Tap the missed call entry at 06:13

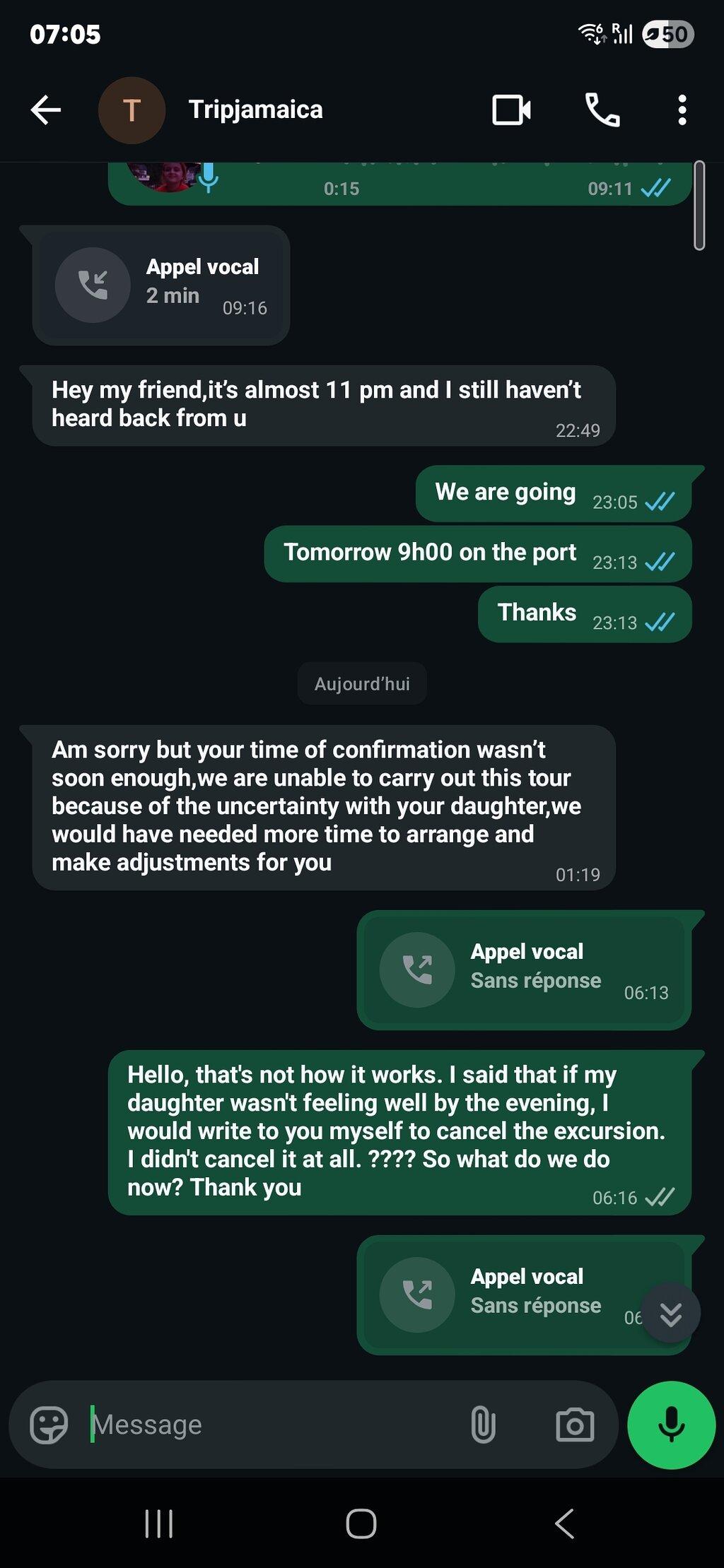click(524, 969)
